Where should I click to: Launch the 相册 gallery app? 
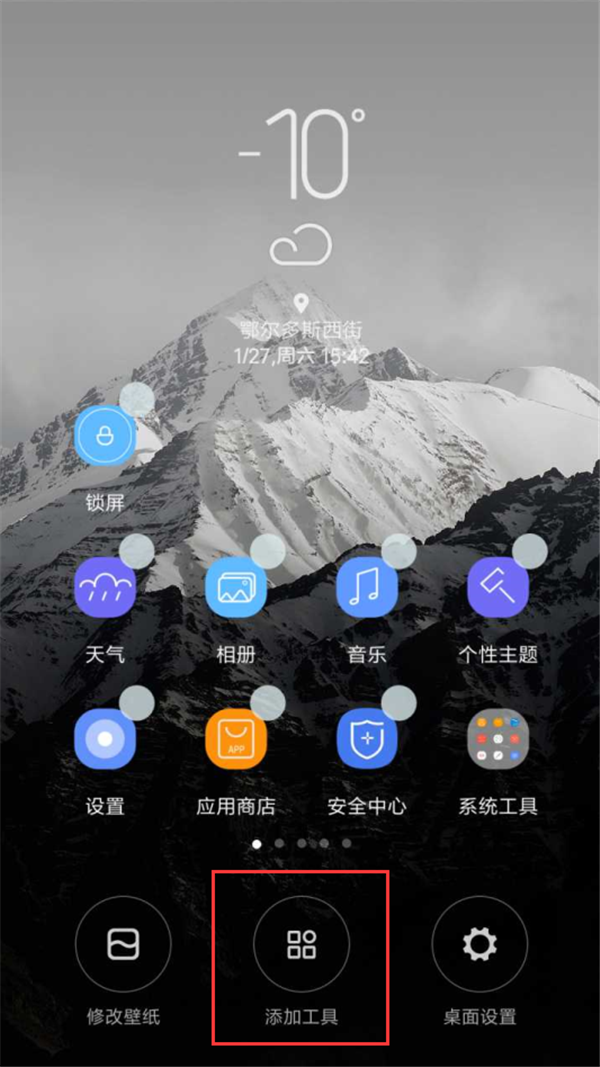(236, 587)
